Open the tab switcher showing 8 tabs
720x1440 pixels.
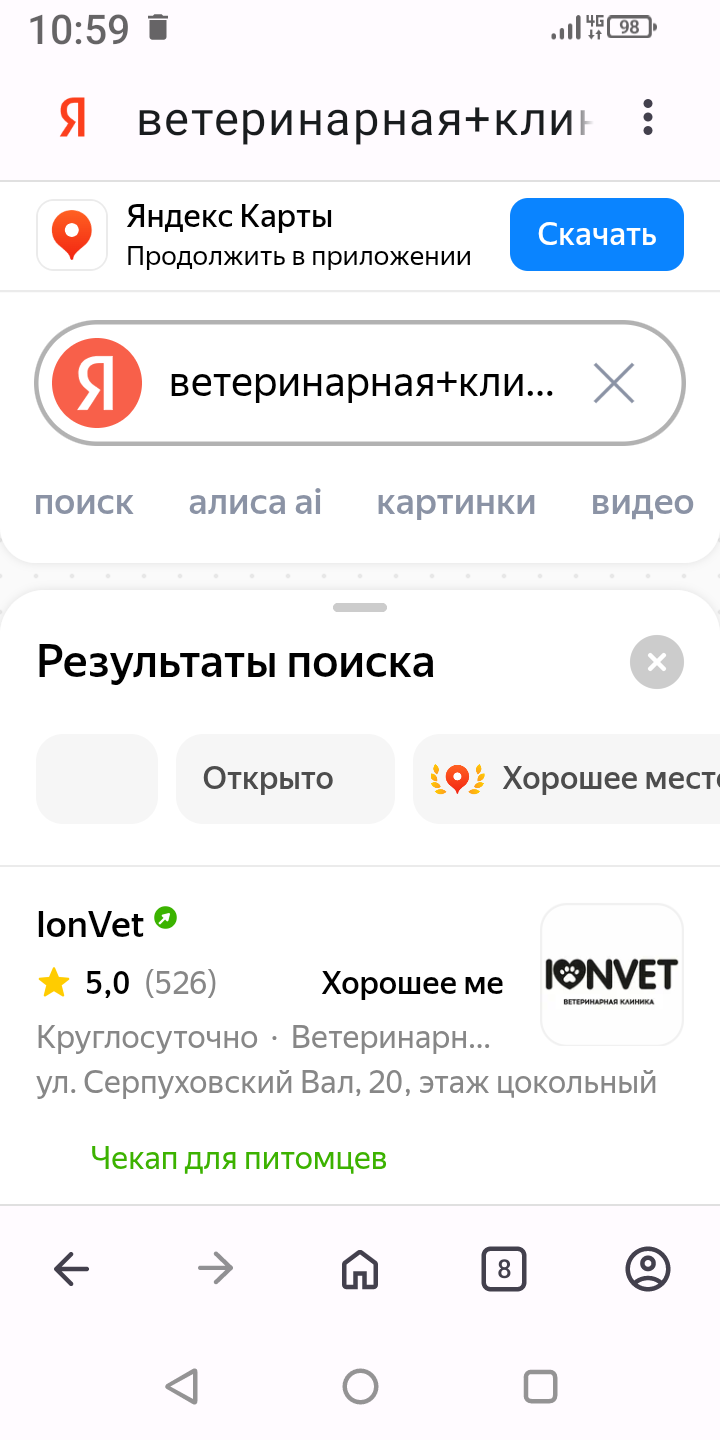pyautogui.click(x=503, y=1270)
